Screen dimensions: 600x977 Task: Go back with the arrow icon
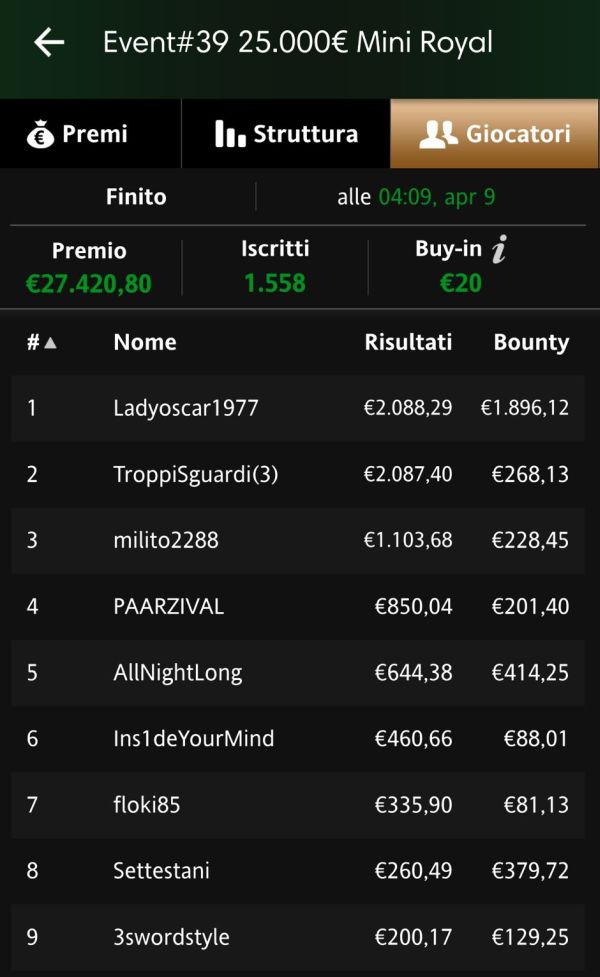(49, 43)
